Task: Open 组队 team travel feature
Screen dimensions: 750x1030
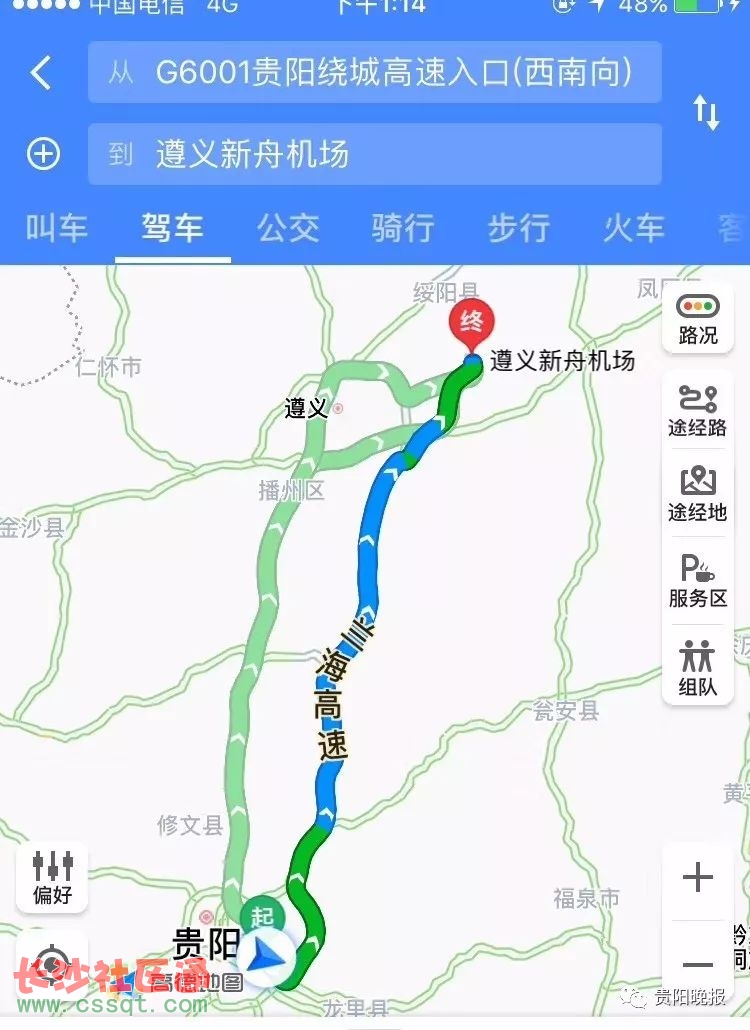Action: (x=697, y=668)
